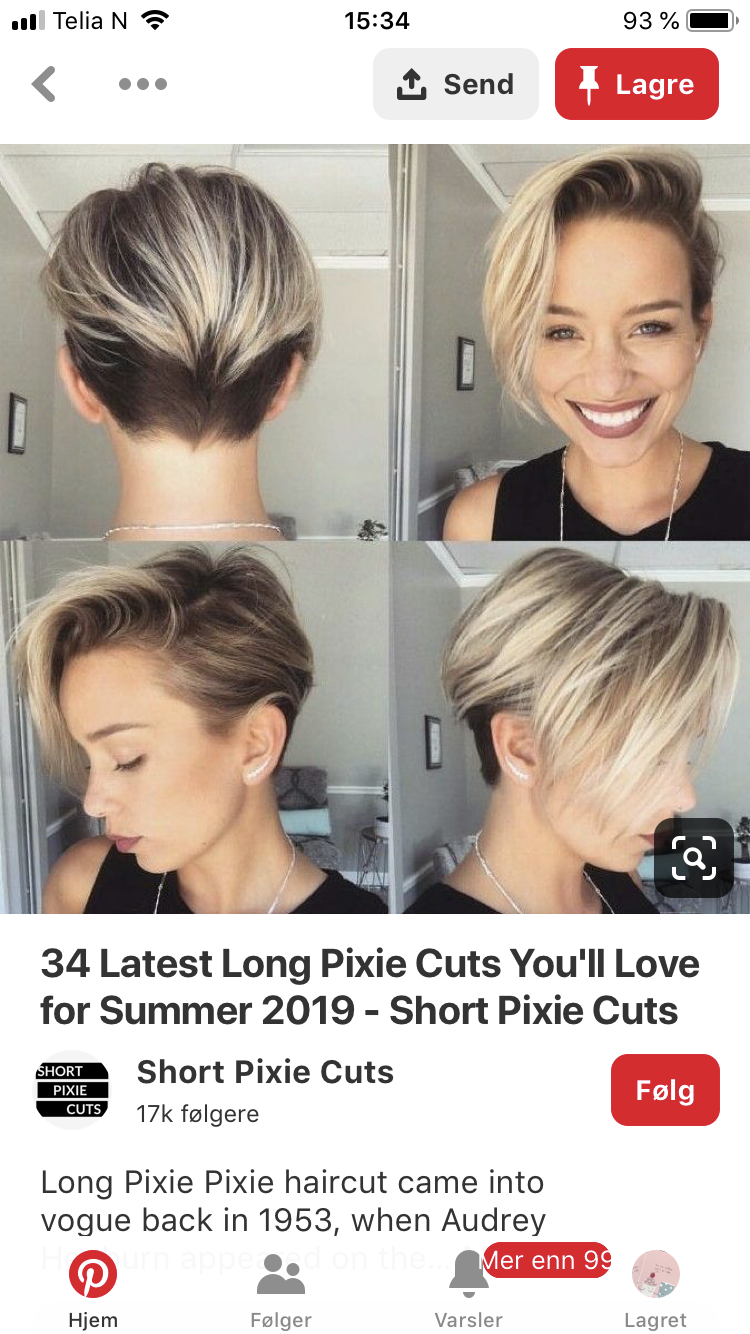Follow Short Pixie Cuts with Følg

[665, 1090]
